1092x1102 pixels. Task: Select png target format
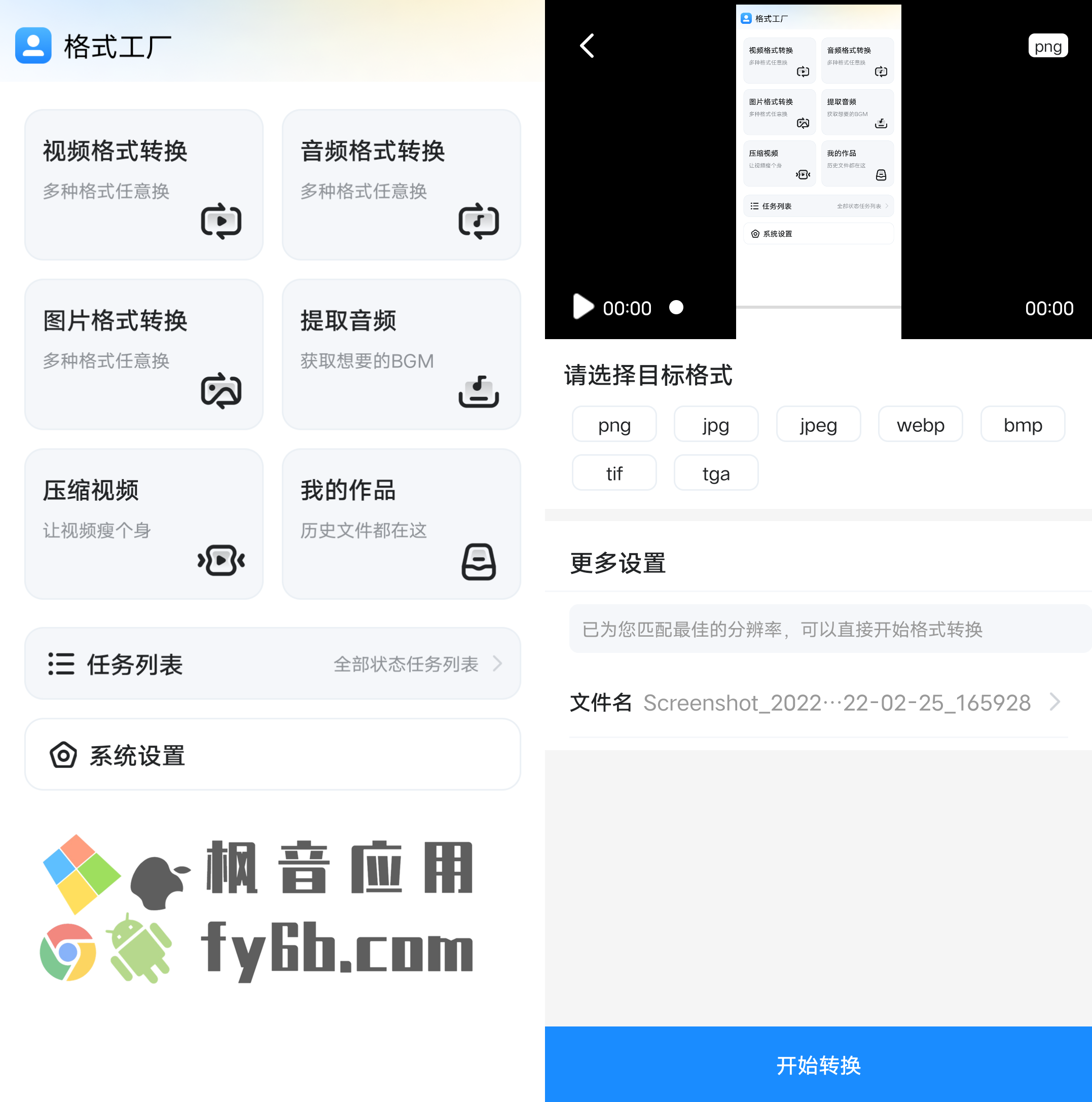click(614, 424)
